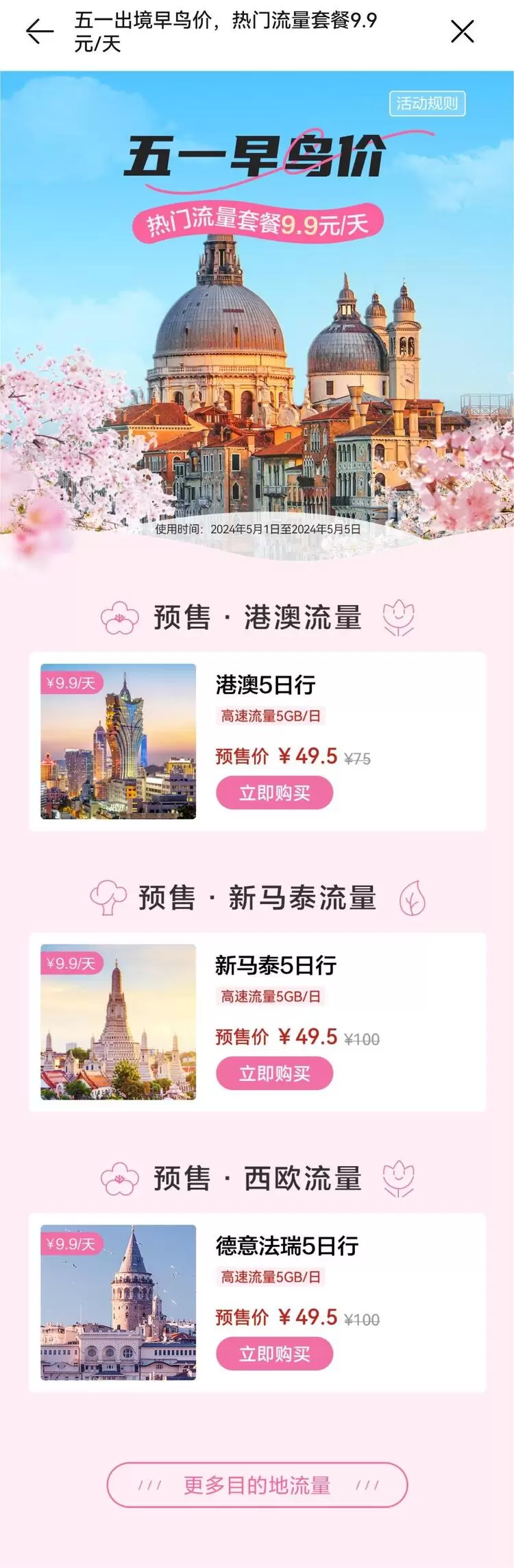Open the 港澳5日行 plan picture

click(118, 741)
